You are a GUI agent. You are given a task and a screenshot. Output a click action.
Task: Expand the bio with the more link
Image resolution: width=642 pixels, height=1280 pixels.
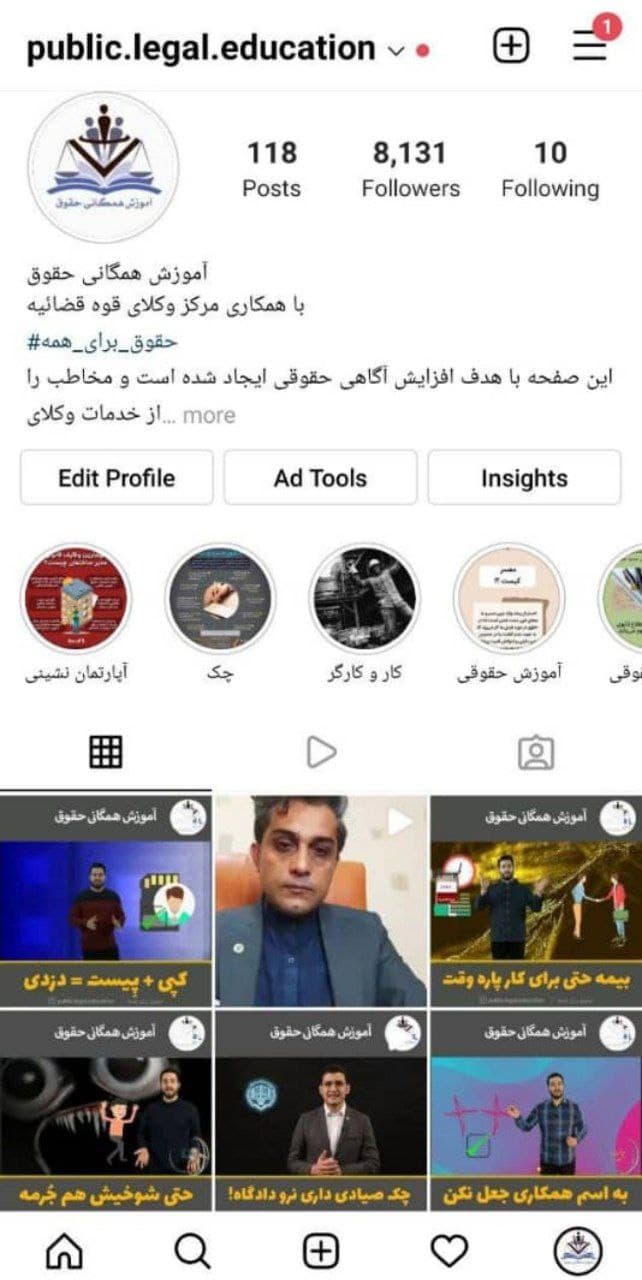click(209, 415)
